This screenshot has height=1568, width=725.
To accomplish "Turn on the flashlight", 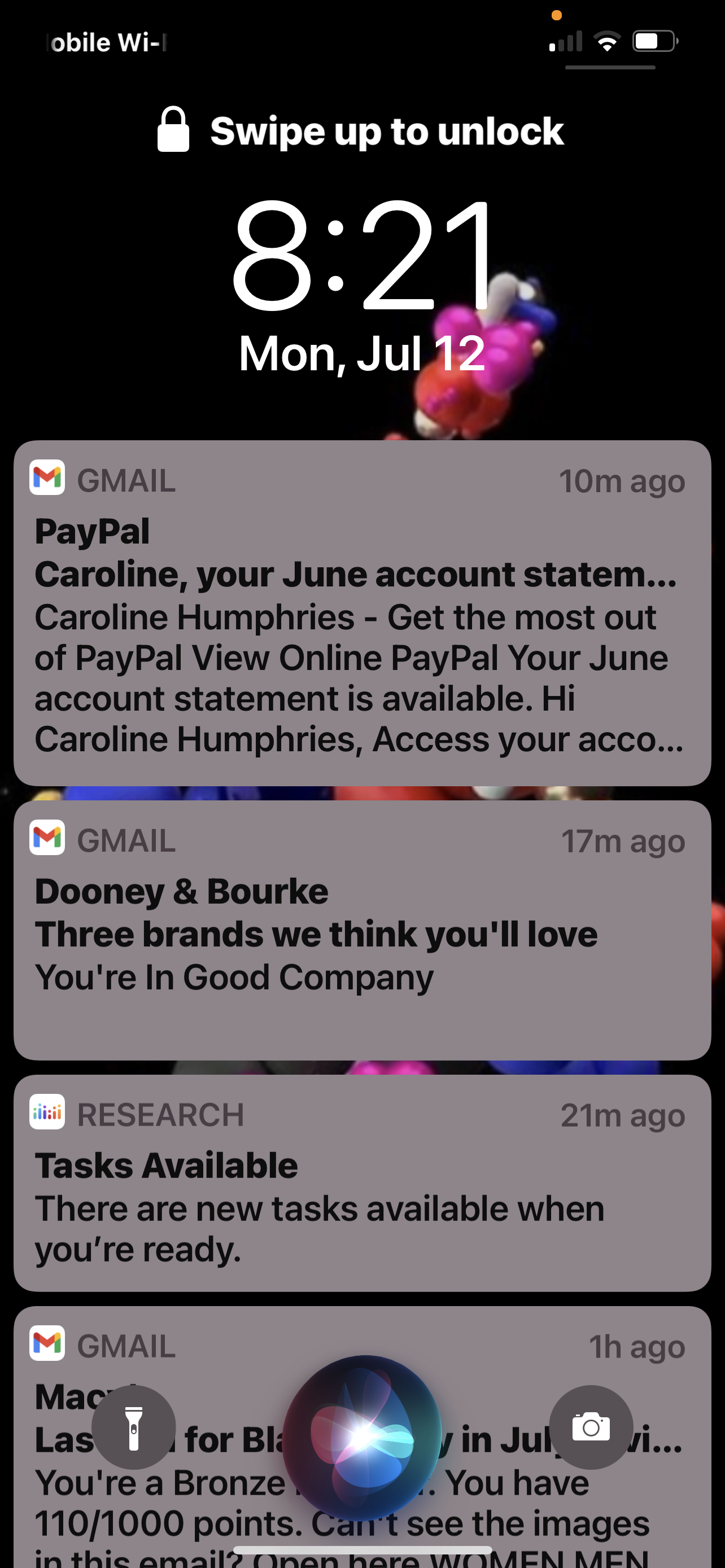I will tap(134, 1427).
